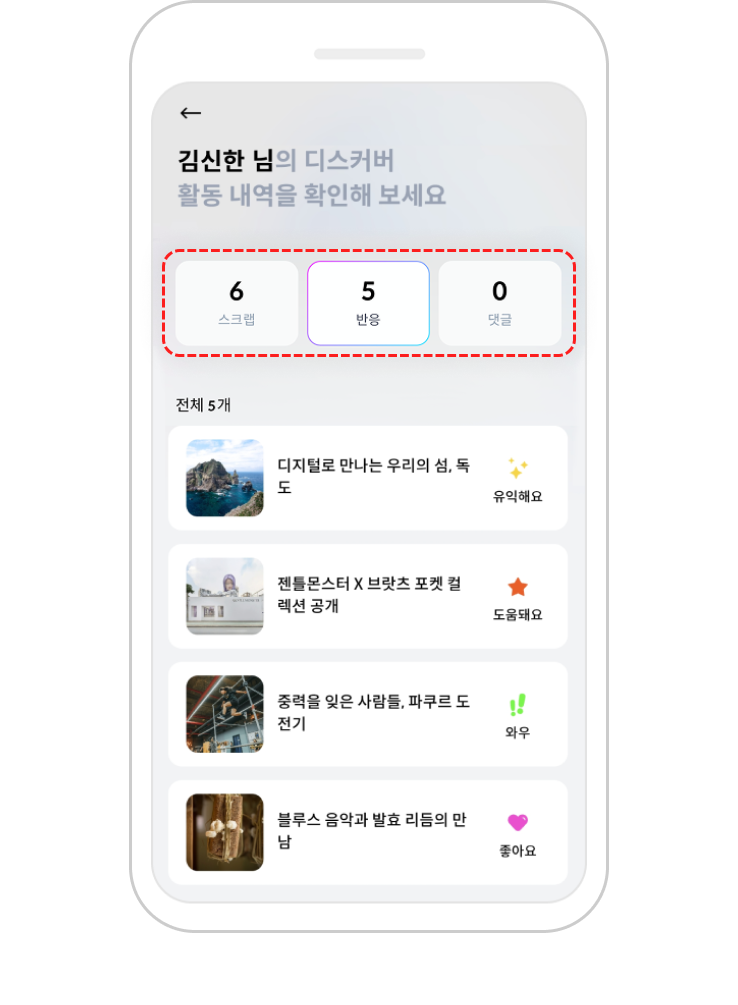The height and width of the screenshot is (1005, 738).
Task: Tap the back arrow at top left
Action: tap(190, 112)
